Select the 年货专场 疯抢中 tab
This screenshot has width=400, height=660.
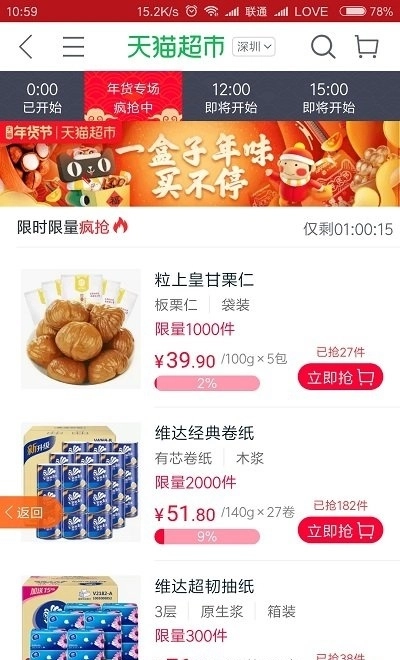pyautogui.click(x=133, y=97)
